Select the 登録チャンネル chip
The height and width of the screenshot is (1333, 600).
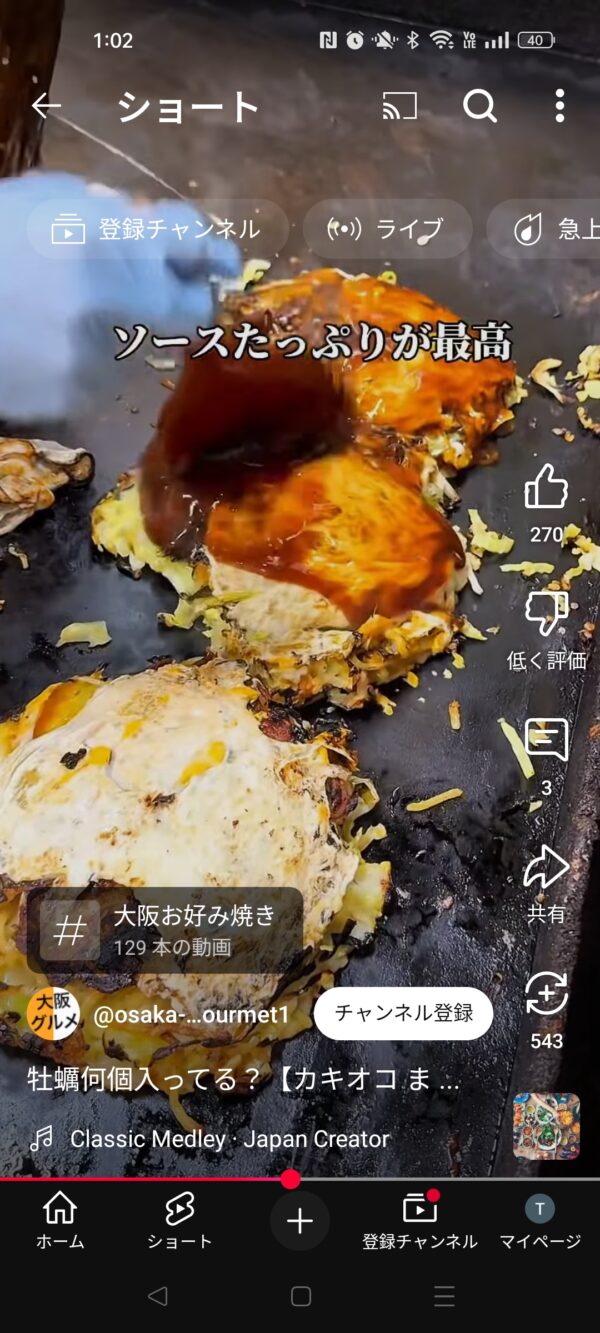click(x=158, y=229)
